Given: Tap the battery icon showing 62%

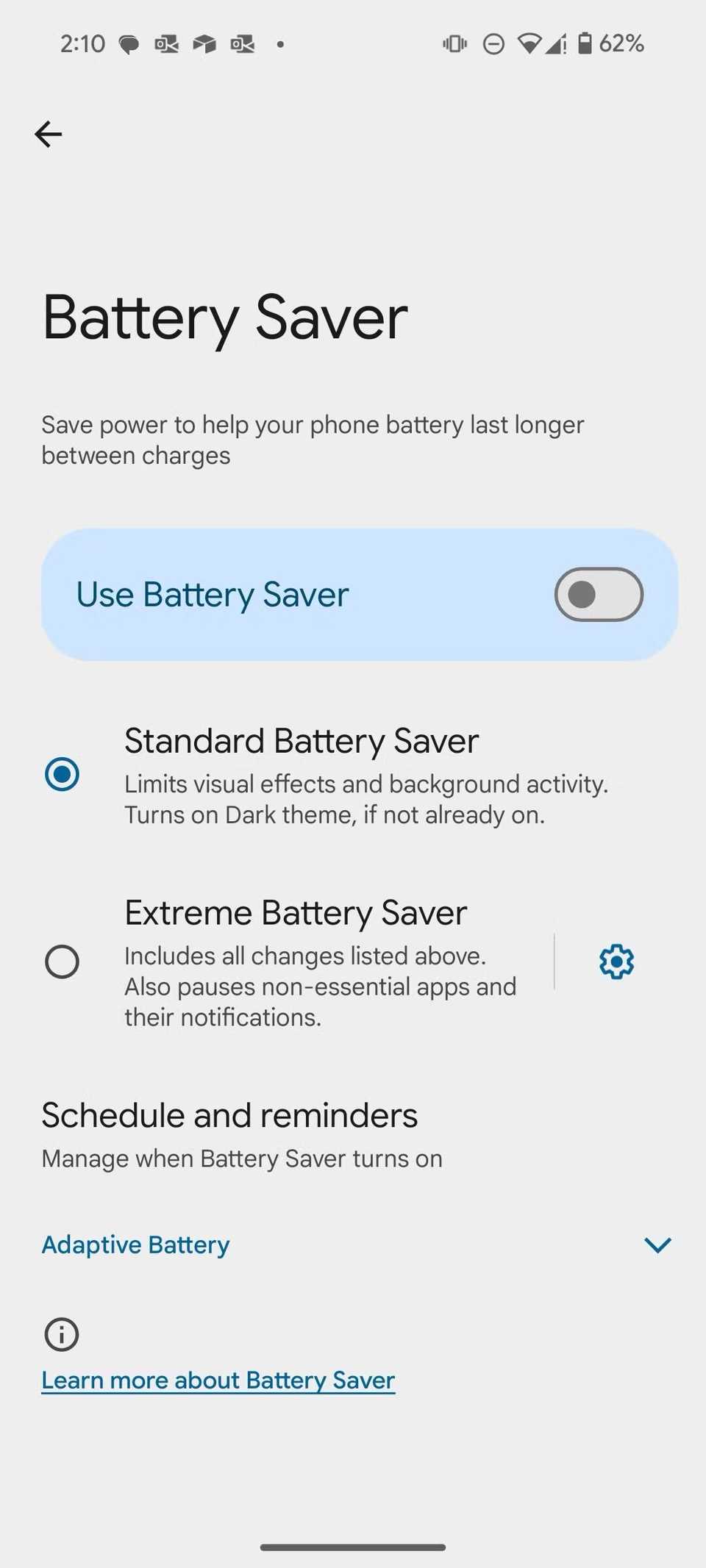Looking at the screenshot, I should pos(585,44).
